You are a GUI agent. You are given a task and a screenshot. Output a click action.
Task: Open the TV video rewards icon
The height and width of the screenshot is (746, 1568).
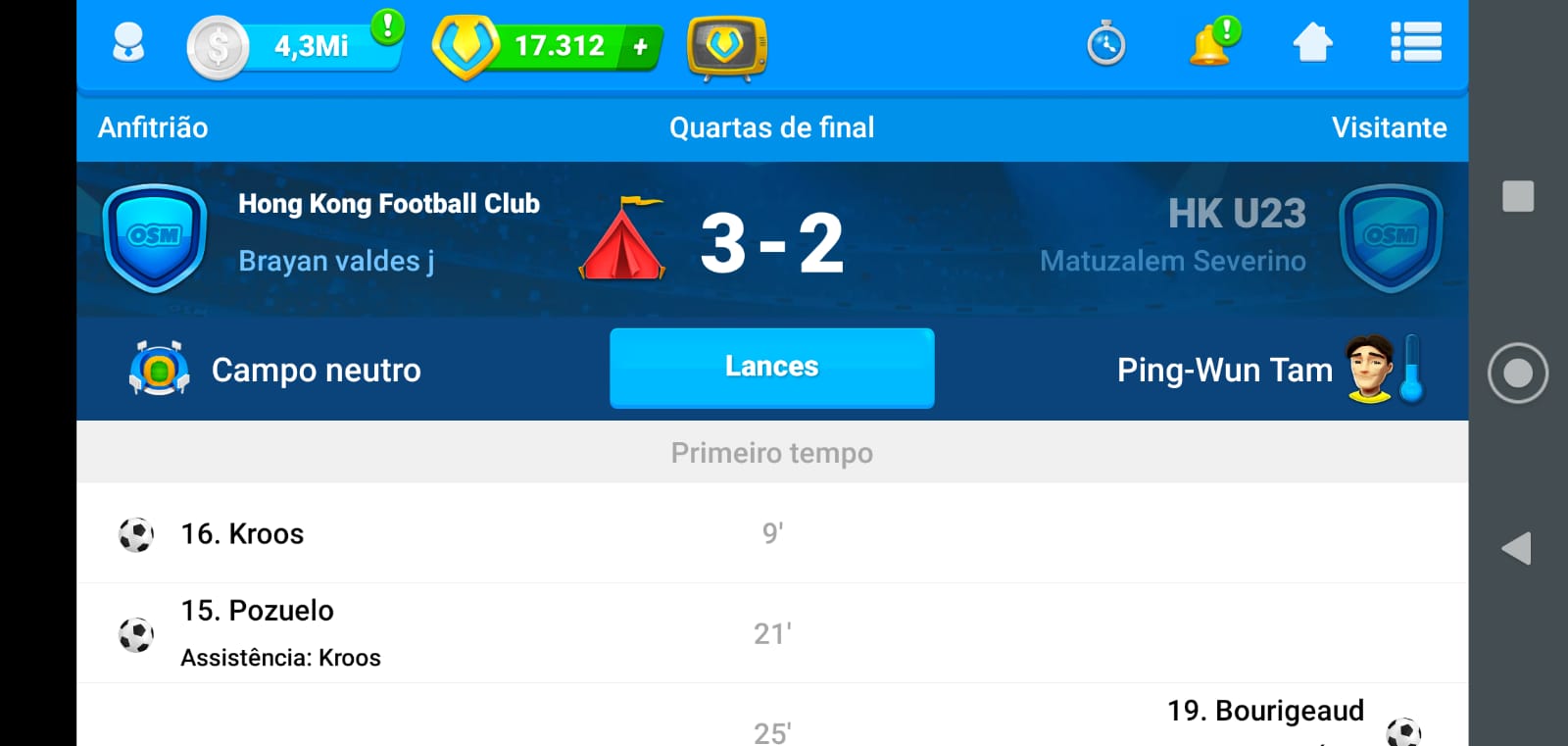pyautogui.click(x=726, y=46)
